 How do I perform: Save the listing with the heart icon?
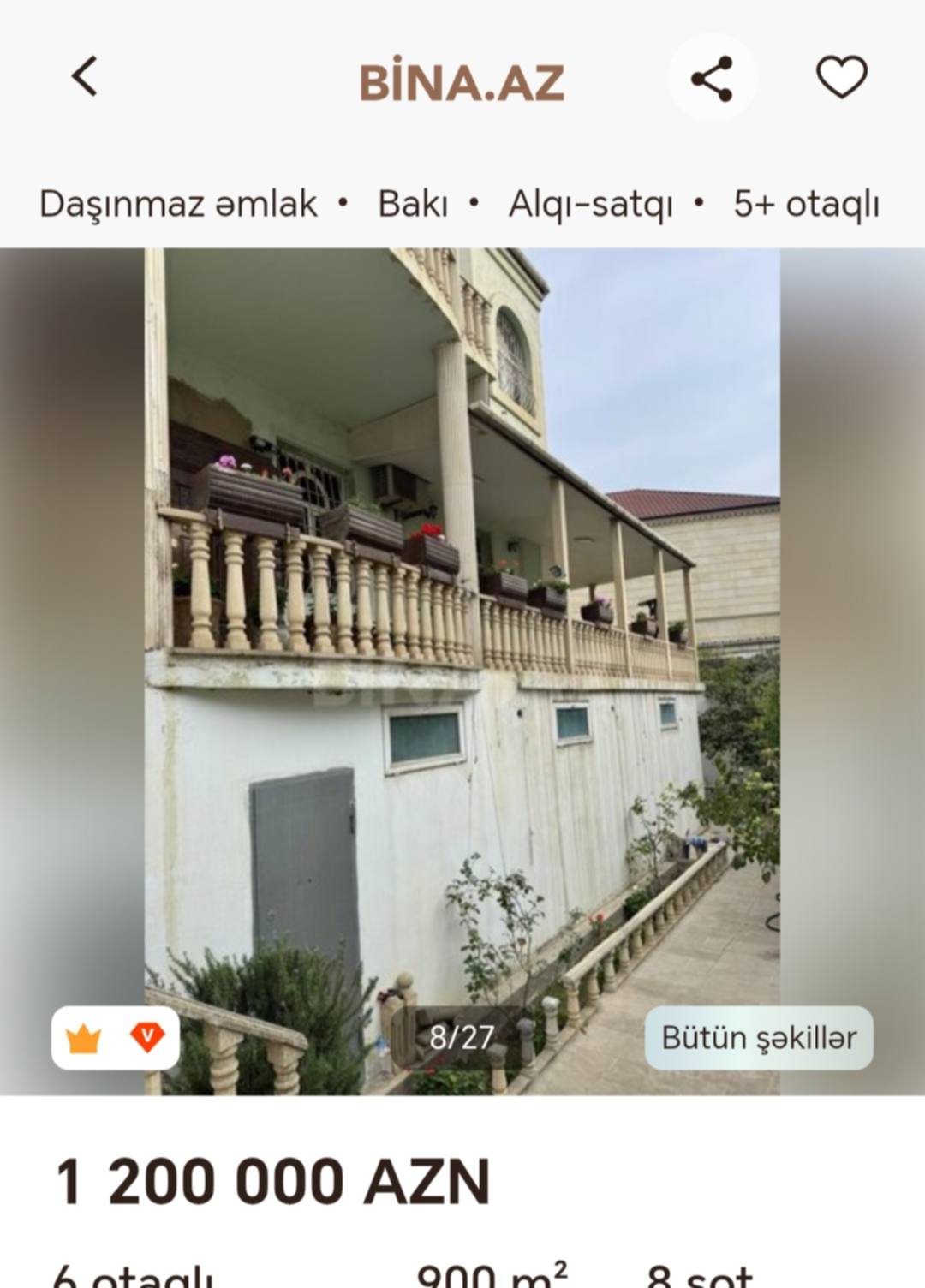pyautogui.click(x=841, y=77)
